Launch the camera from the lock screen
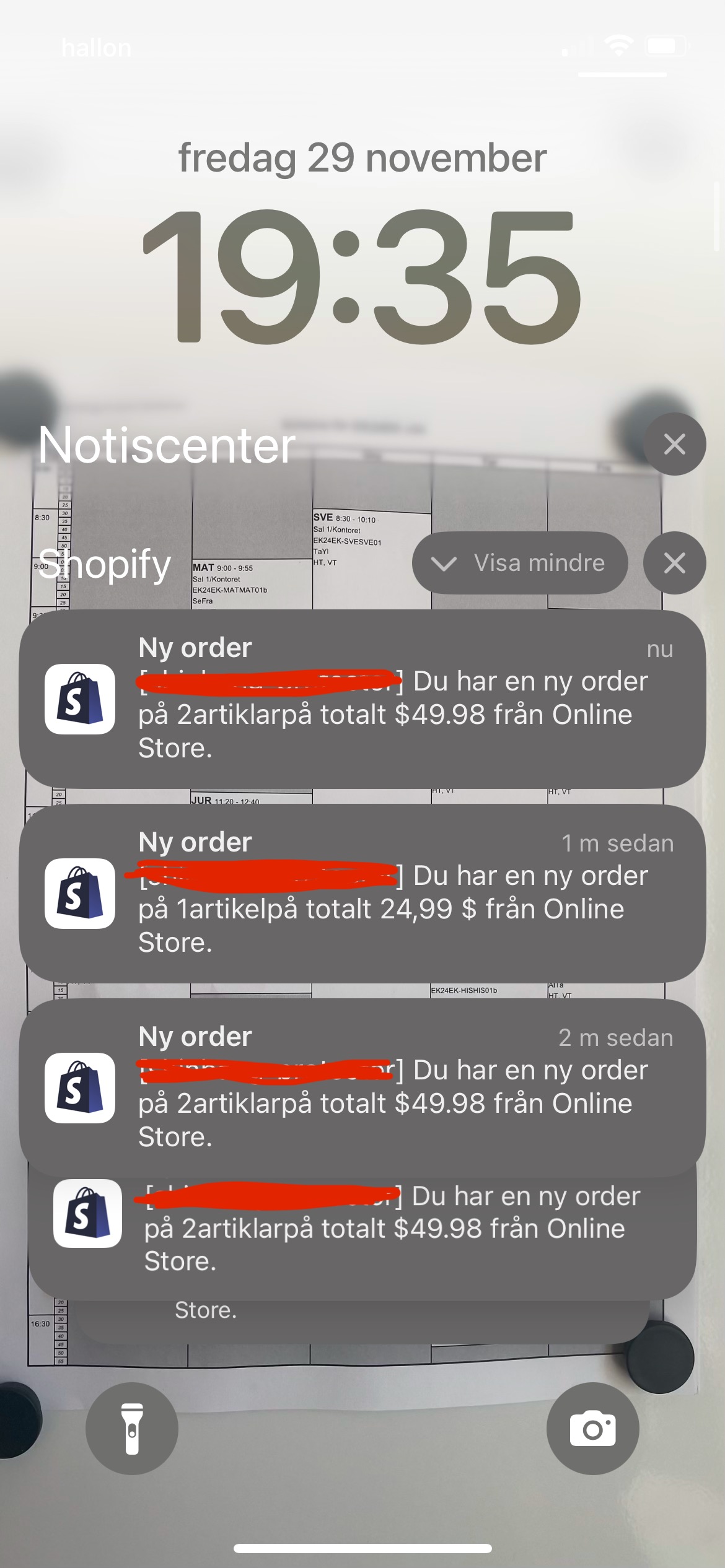 tap(592, 1429)
